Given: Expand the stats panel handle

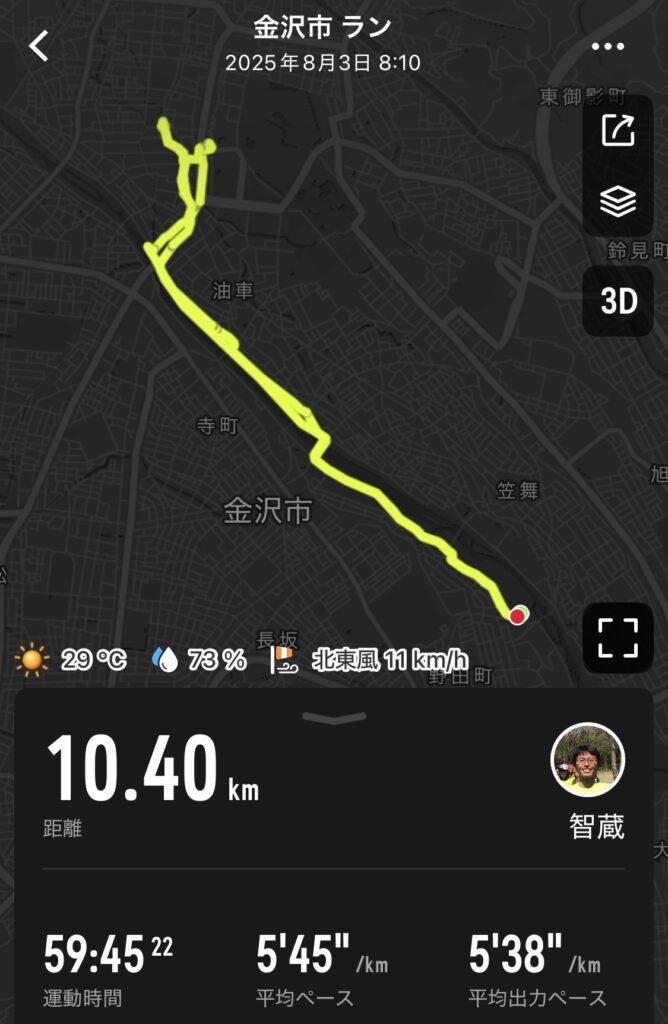Looking at the screenshot, I should point(334,717).
